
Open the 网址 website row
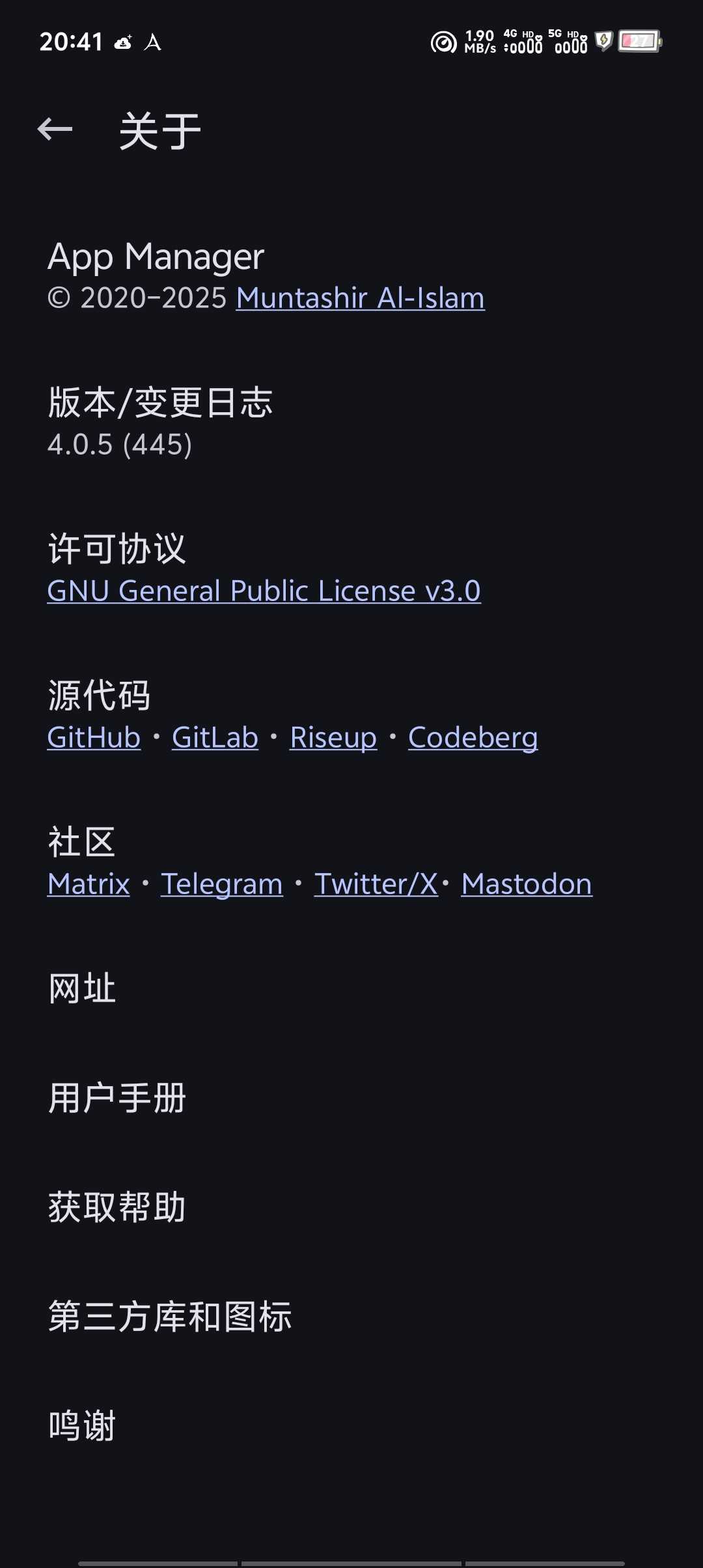[x=82, y=988]
